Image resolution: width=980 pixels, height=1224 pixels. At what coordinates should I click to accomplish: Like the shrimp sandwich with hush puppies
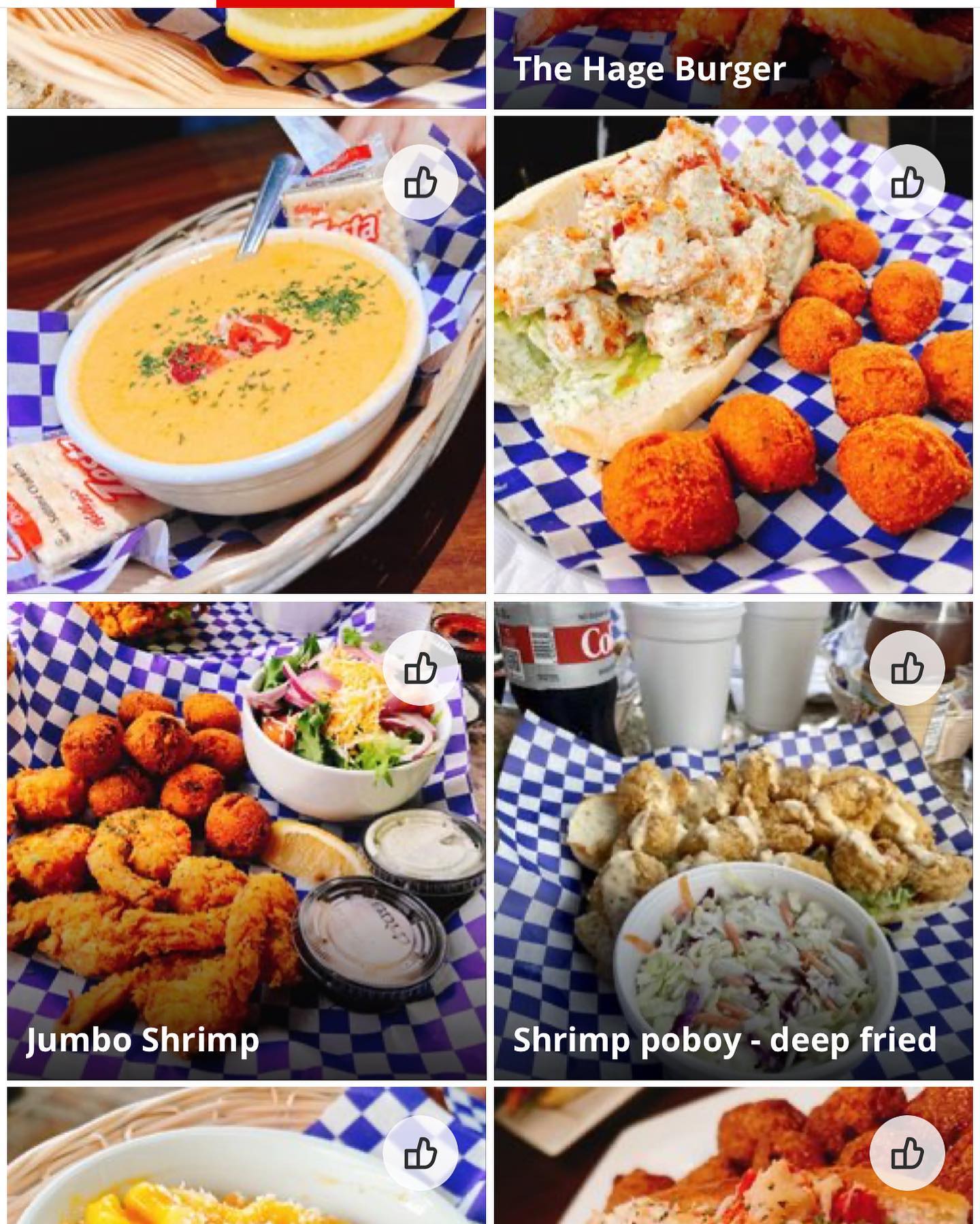click(x=906, y=182)
